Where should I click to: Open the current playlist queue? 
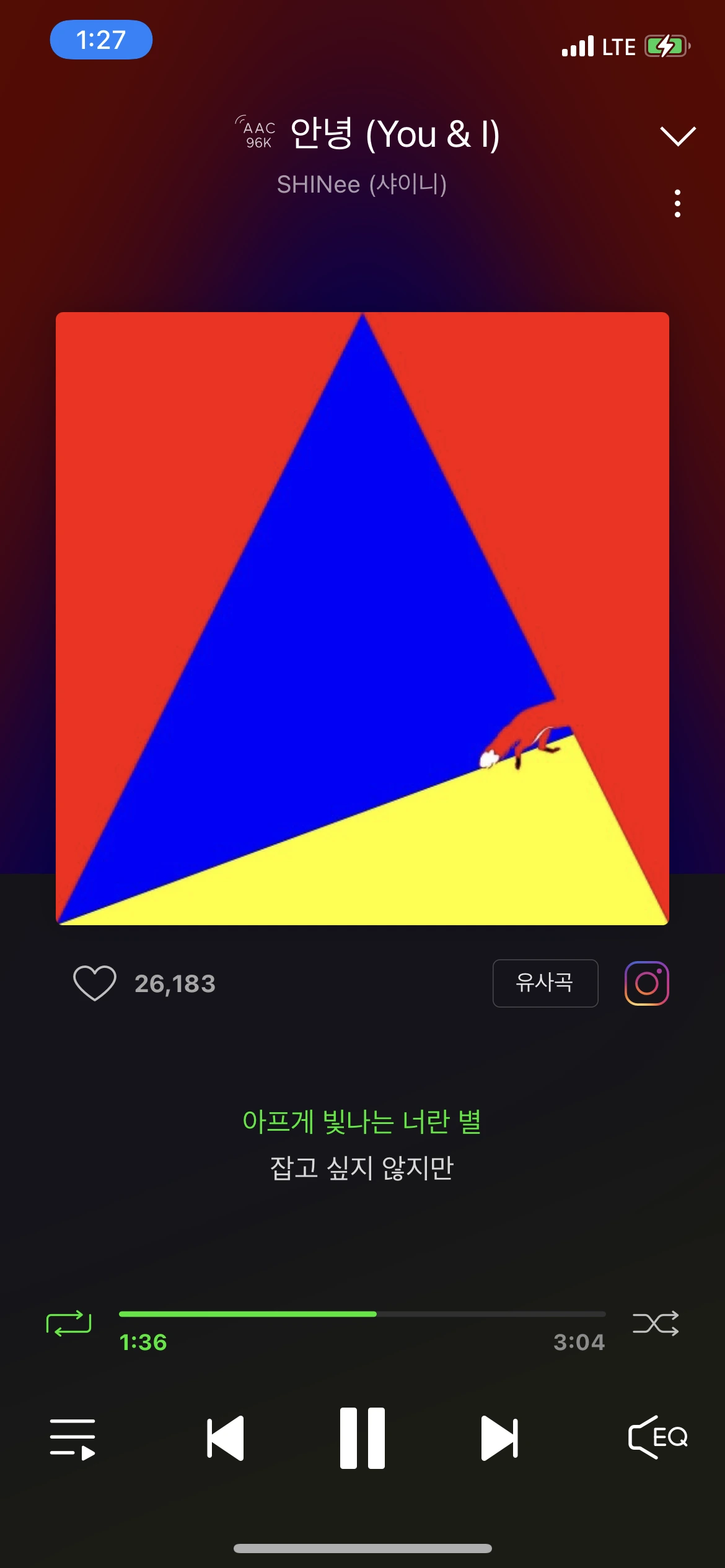72,1438
